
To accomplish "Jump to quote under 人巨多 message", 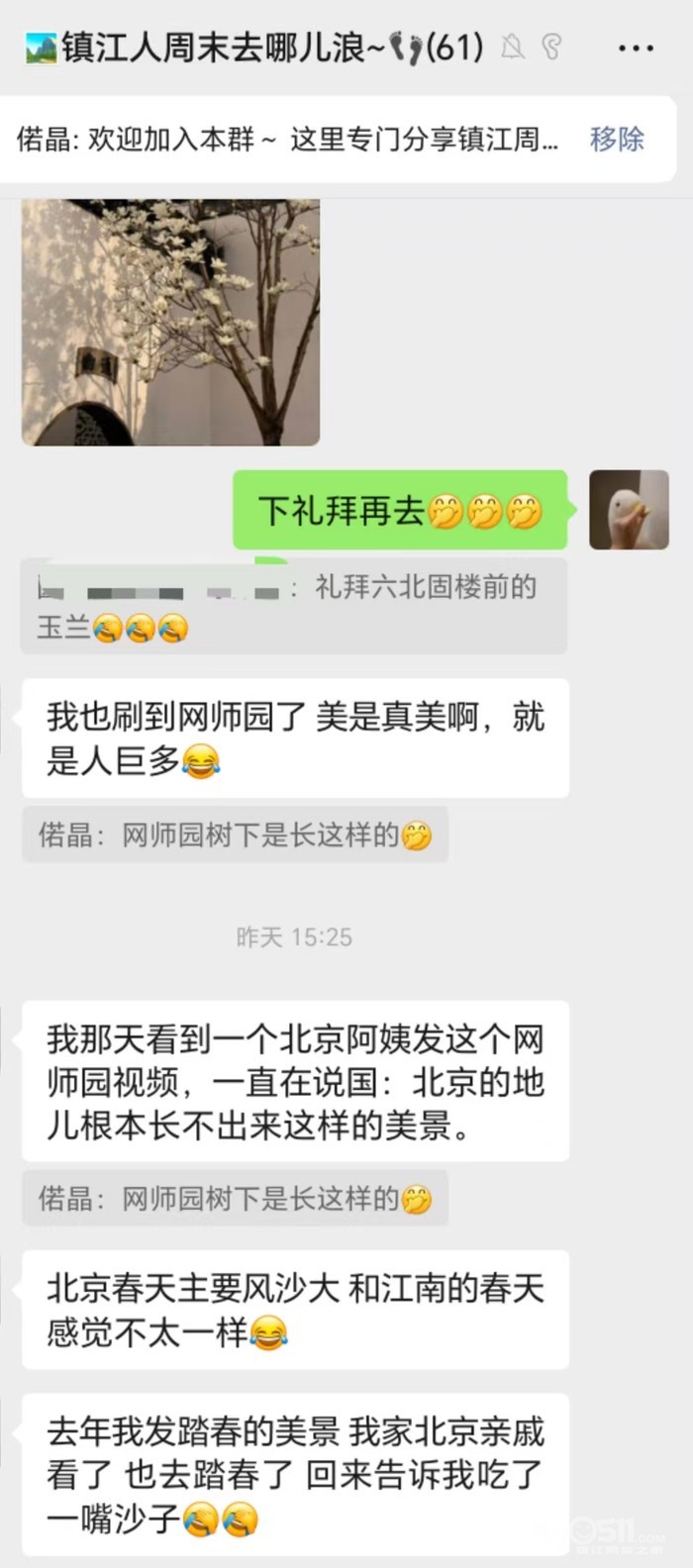I will 235,834.
